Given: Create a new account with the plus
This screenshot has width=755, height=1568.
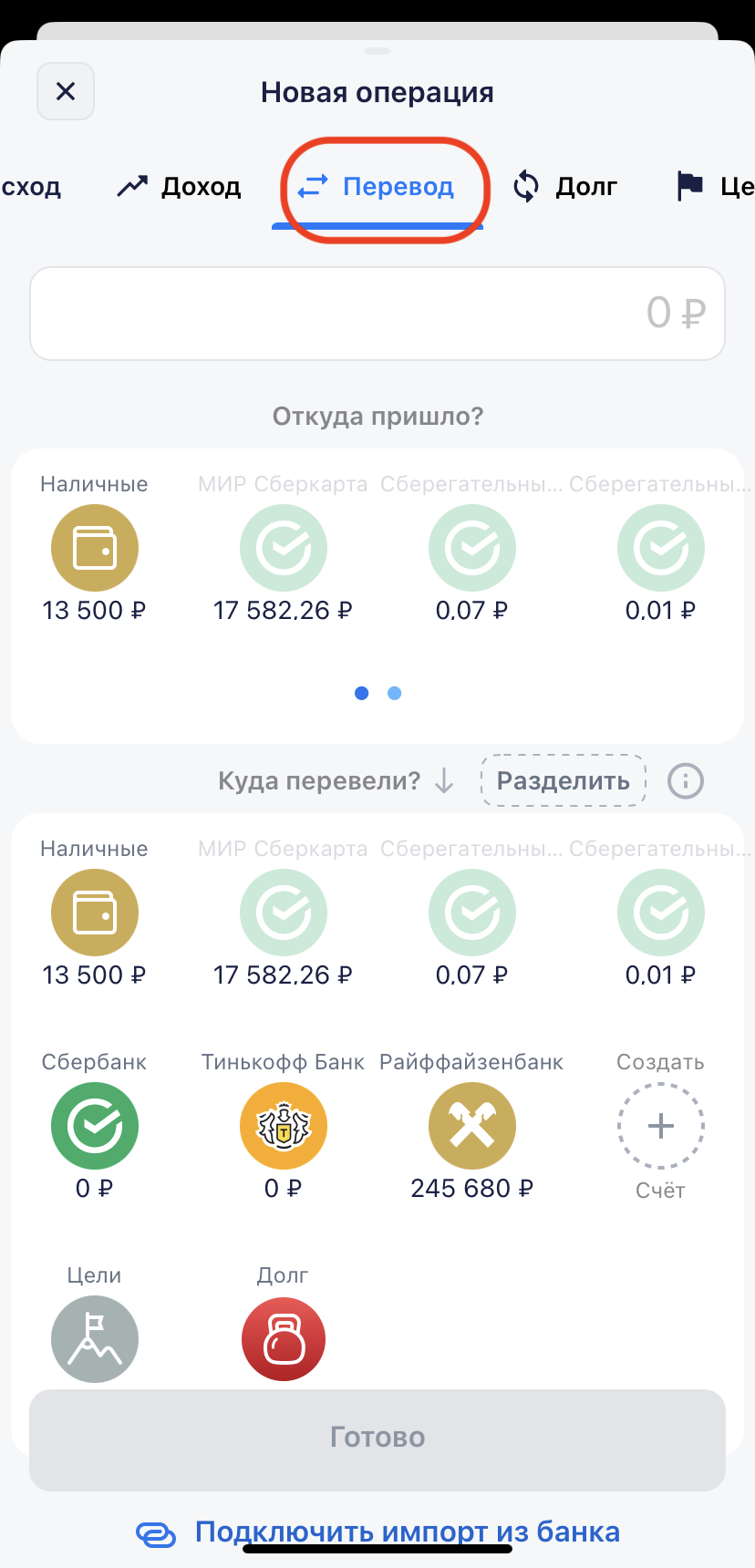Looking at the screenshot, I should (x=660, y=1126).
